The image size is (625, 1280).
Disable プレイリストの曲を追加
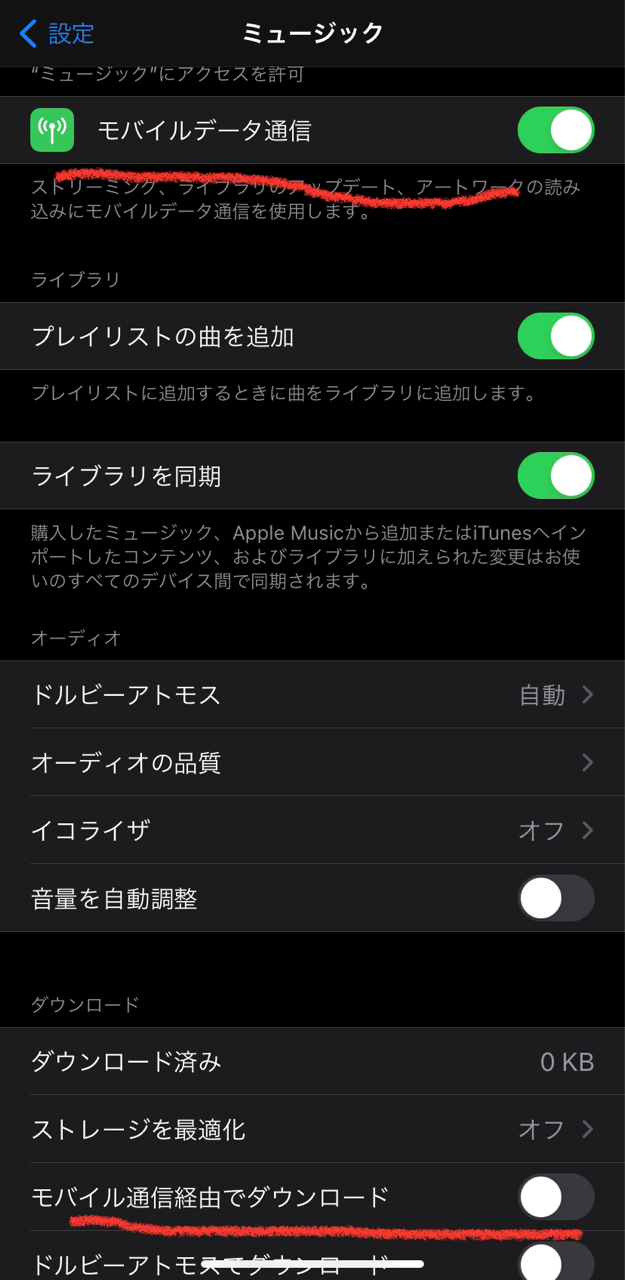(556, 336)
